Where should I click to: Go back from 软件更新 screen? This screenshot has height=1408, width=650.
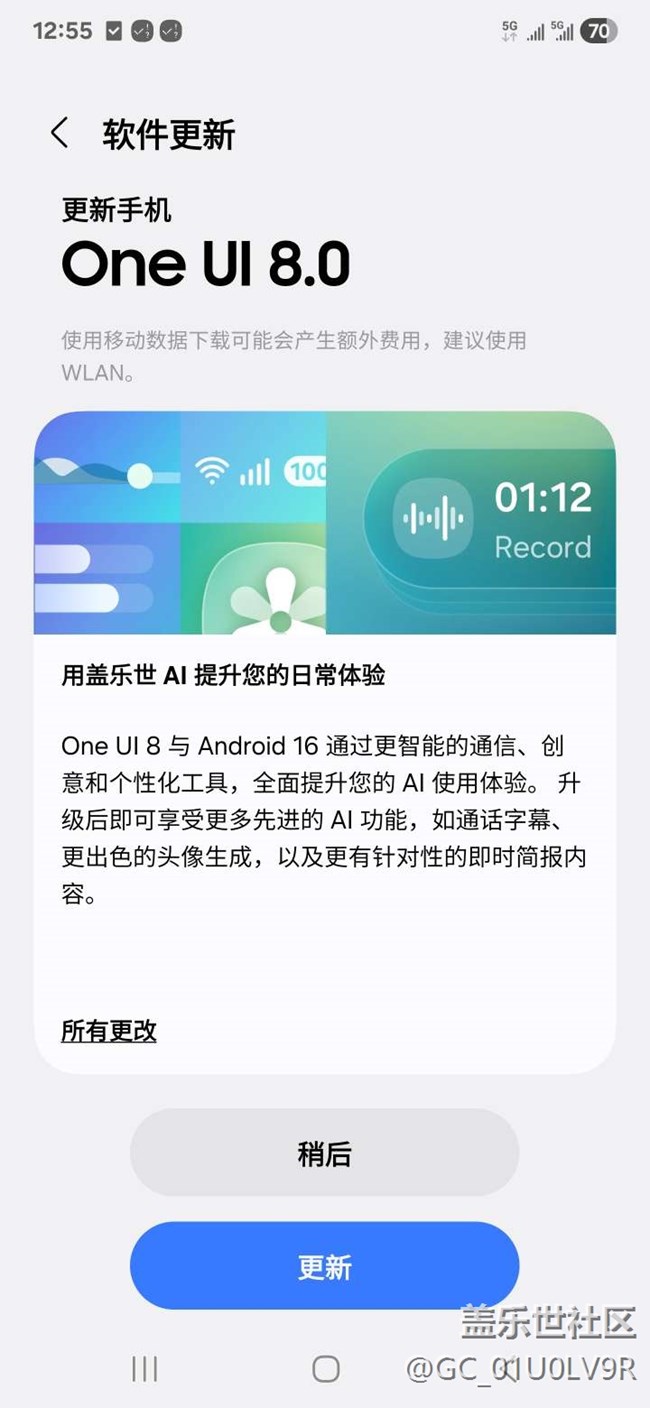pyautogui.click(x=60, y=133)
